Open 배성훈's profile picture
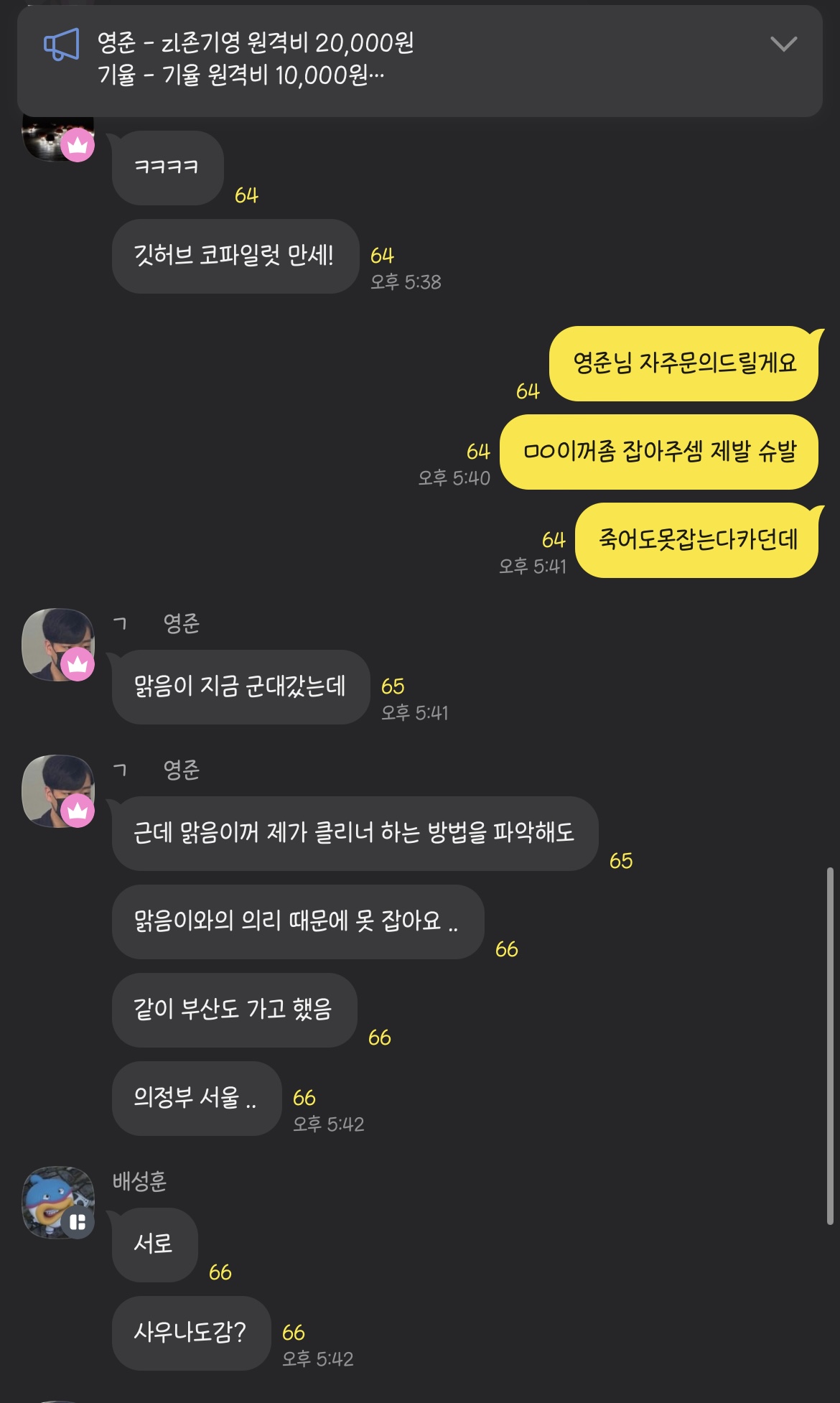The height and width of the screenshot is (1403, 840). (57, 1202)
